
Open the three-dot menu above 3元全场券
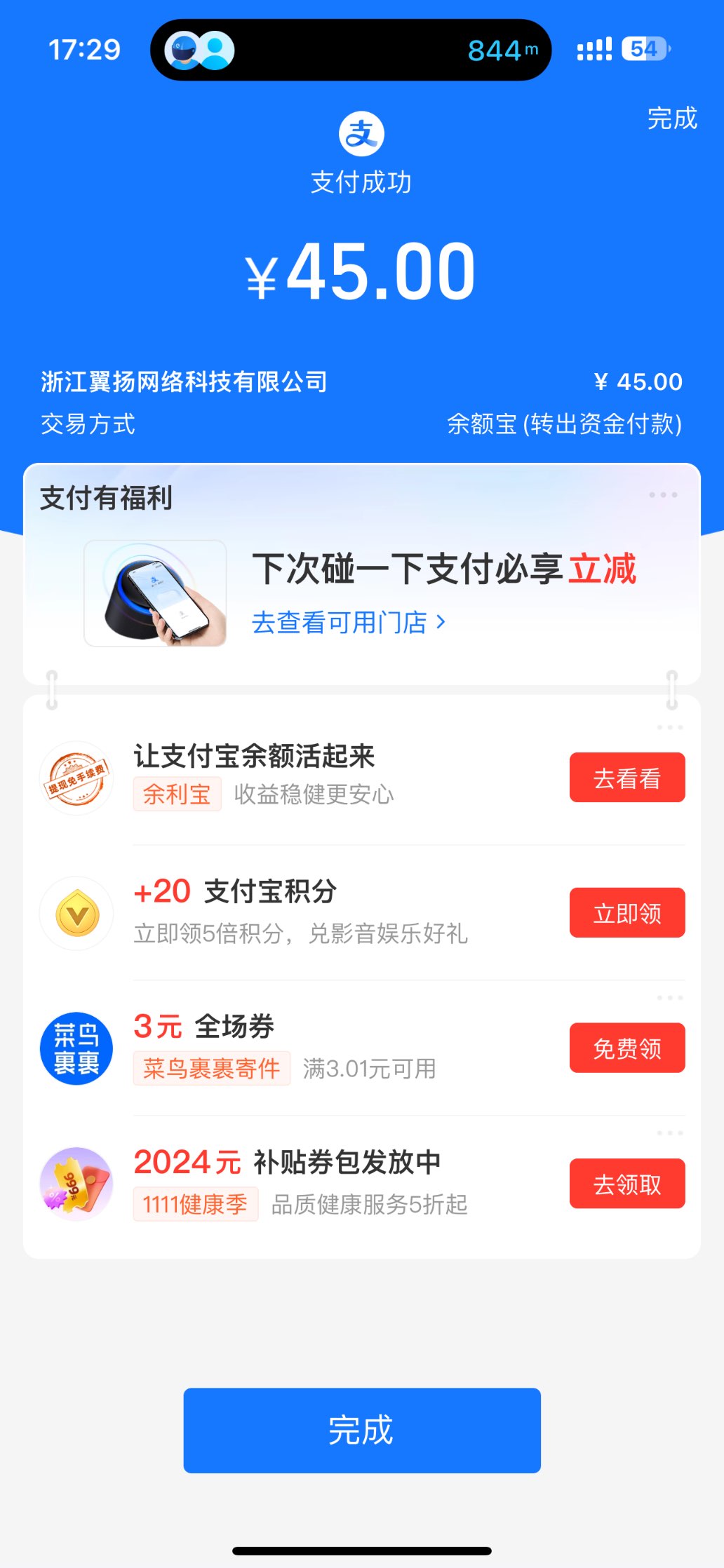tap(670, 997)
